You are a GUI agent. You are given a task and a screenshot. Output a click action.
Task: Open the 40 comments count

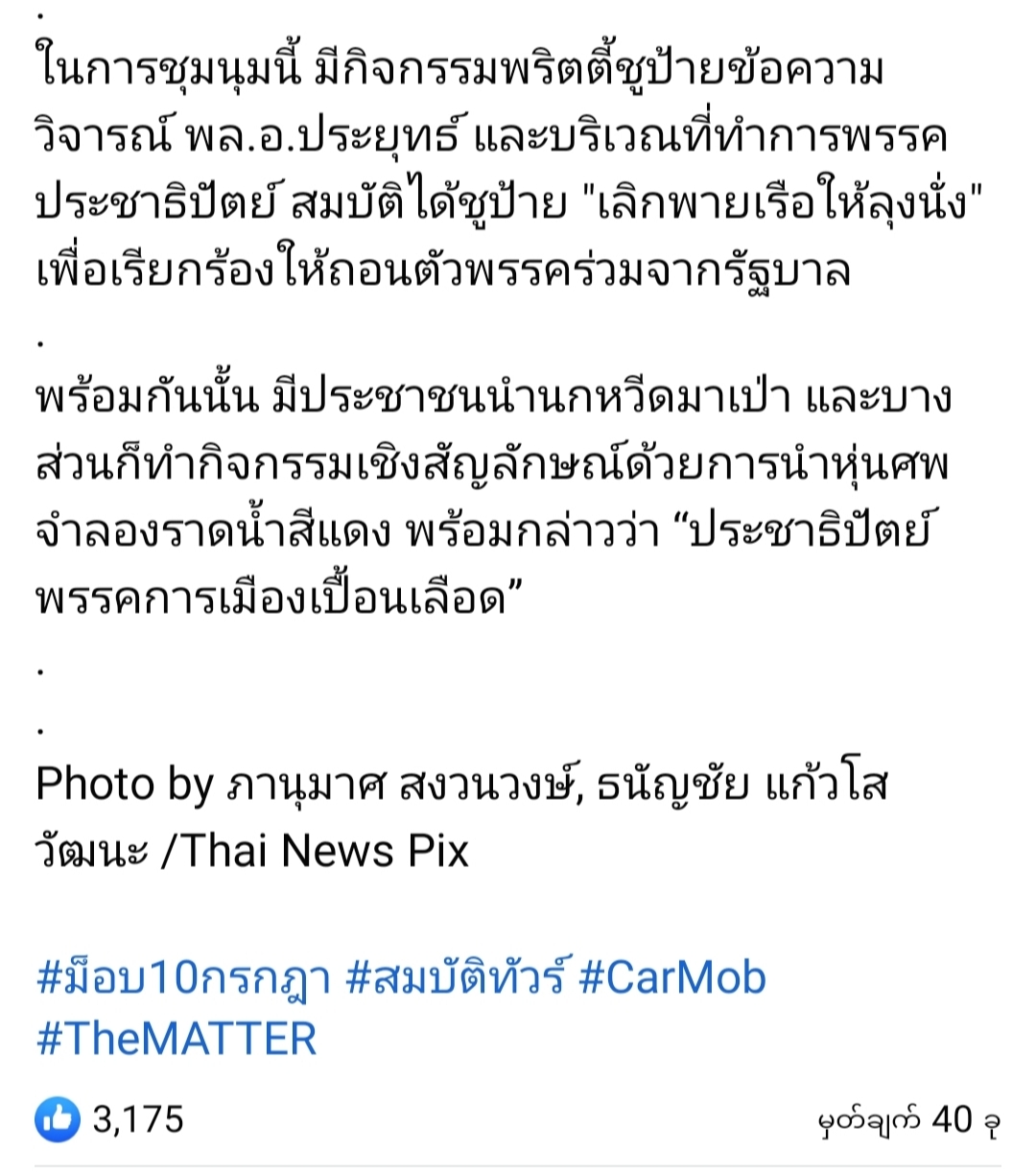(907, 1119)
